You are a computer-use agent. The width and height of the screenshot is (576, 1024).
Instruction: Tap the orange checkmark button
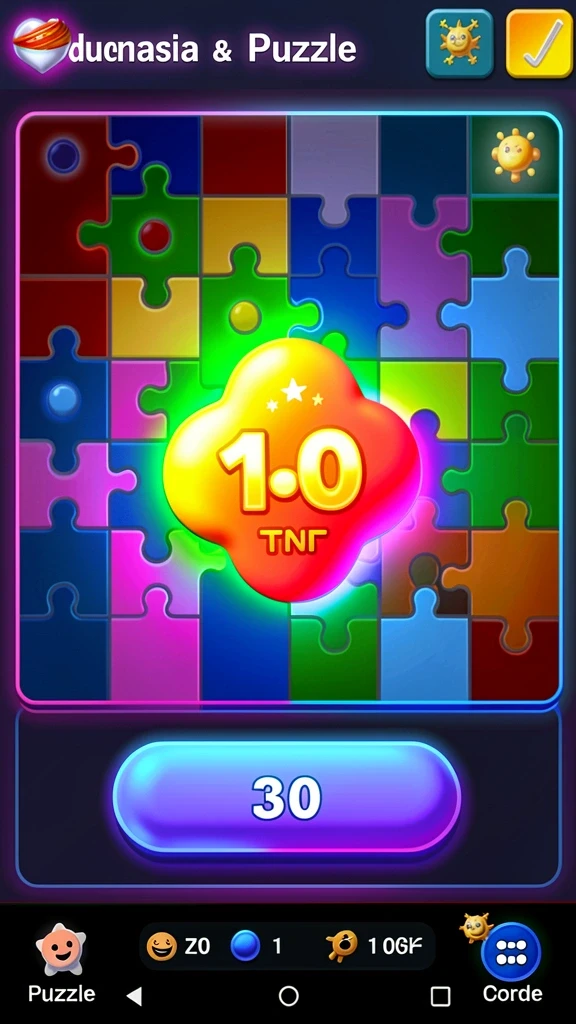539,43
